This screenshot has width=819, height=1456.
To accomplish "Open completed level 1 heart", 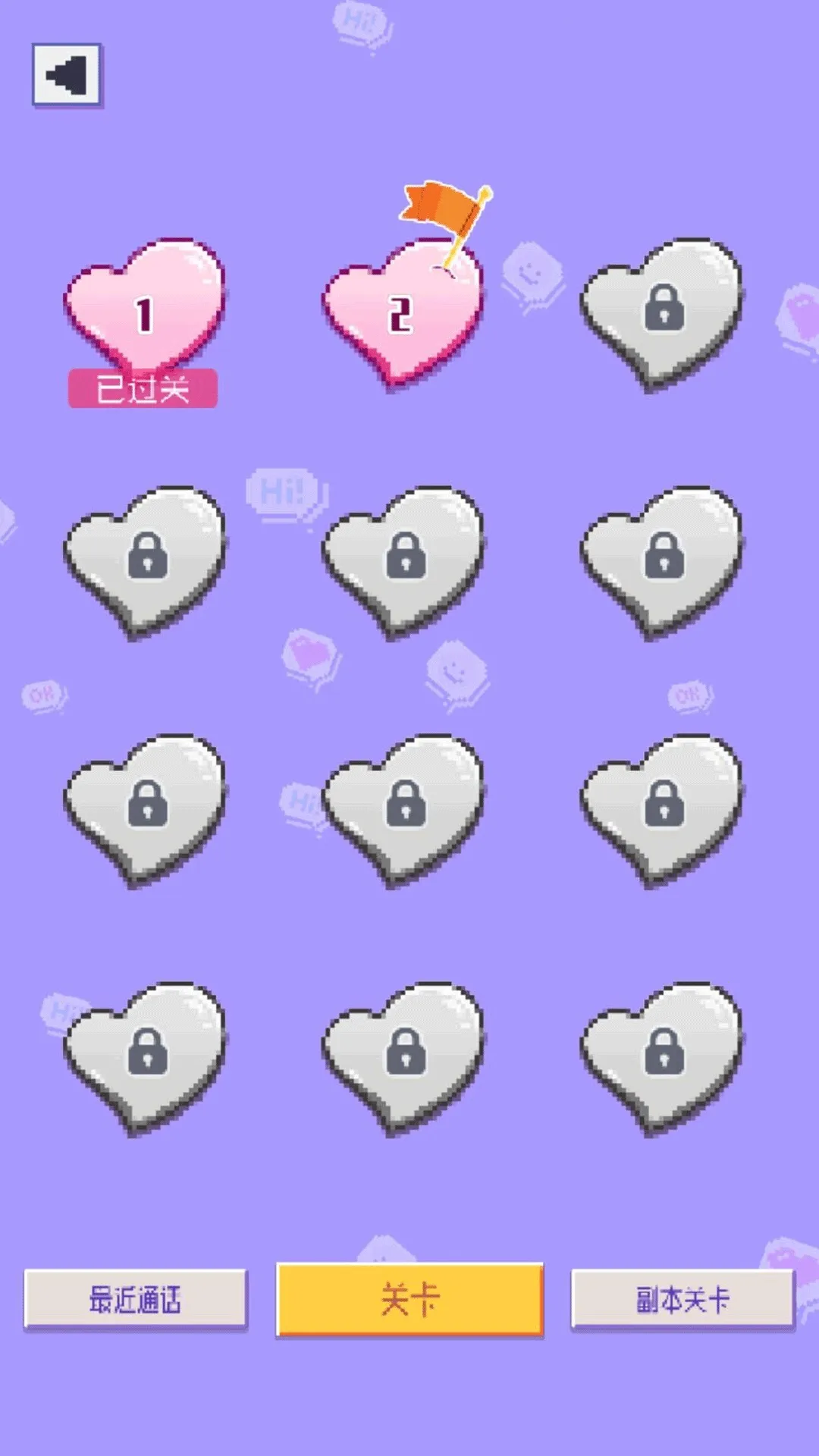I will [144, 311].
